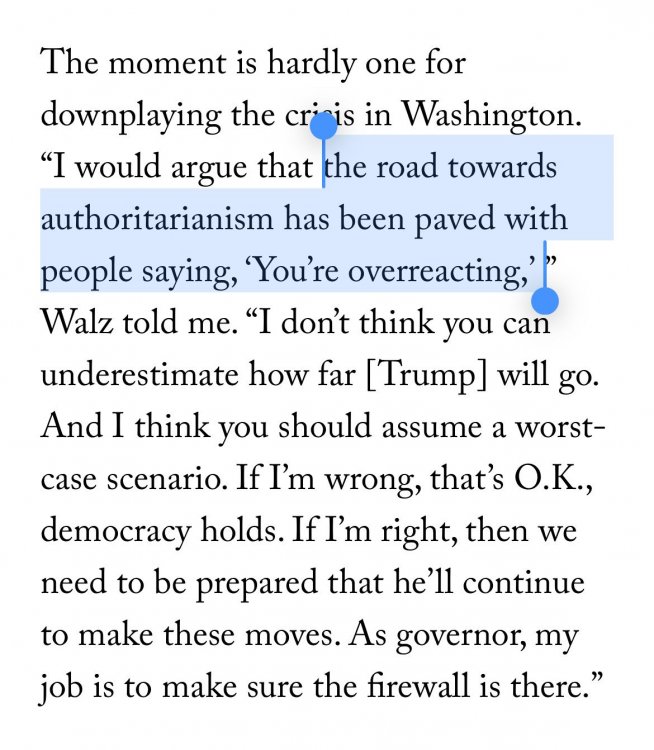Tap the end selection handle after 'overreacting'

(545, 298)
